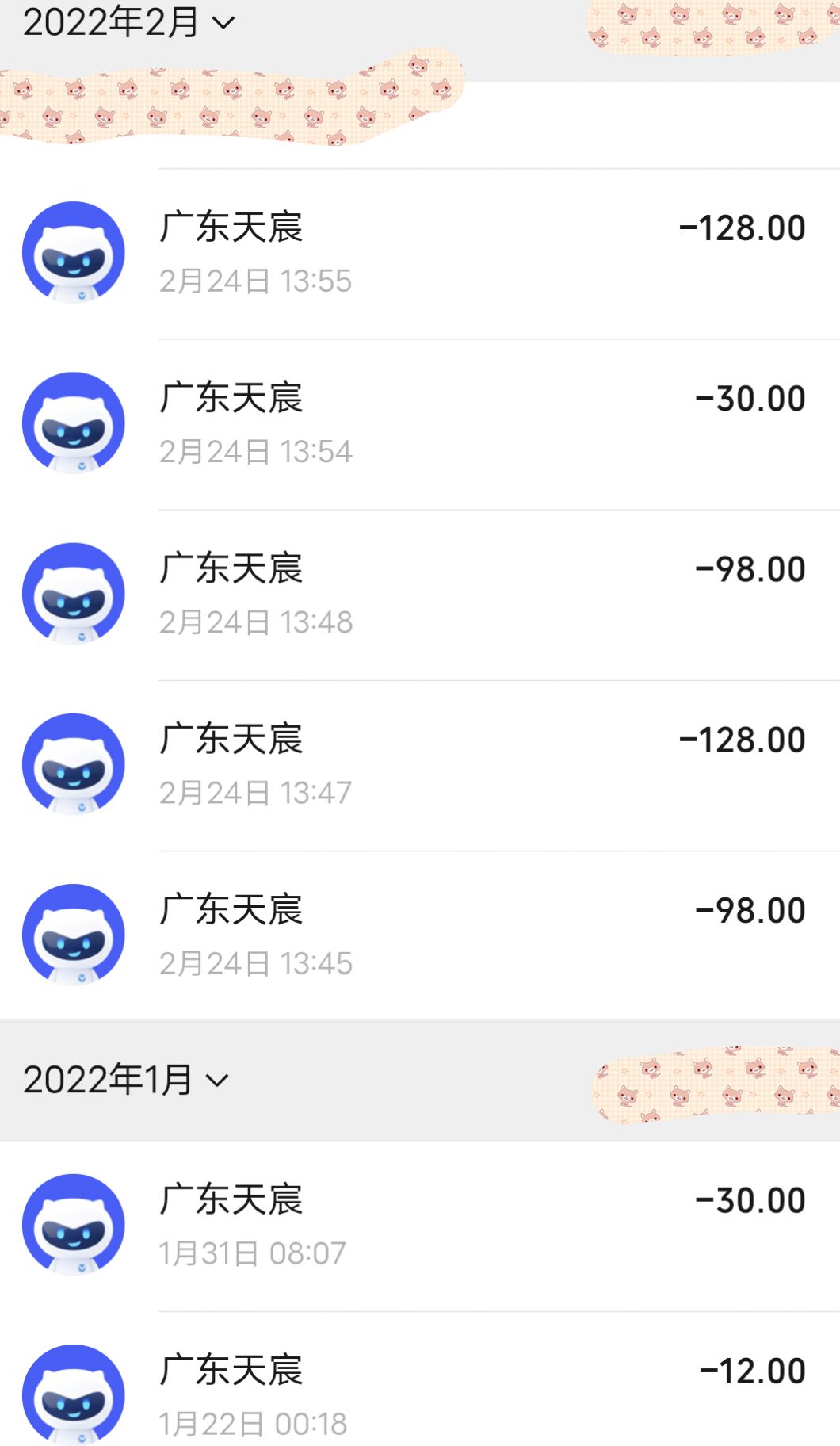Open the 2月24日 13:54 transaction

coord(420,424)
